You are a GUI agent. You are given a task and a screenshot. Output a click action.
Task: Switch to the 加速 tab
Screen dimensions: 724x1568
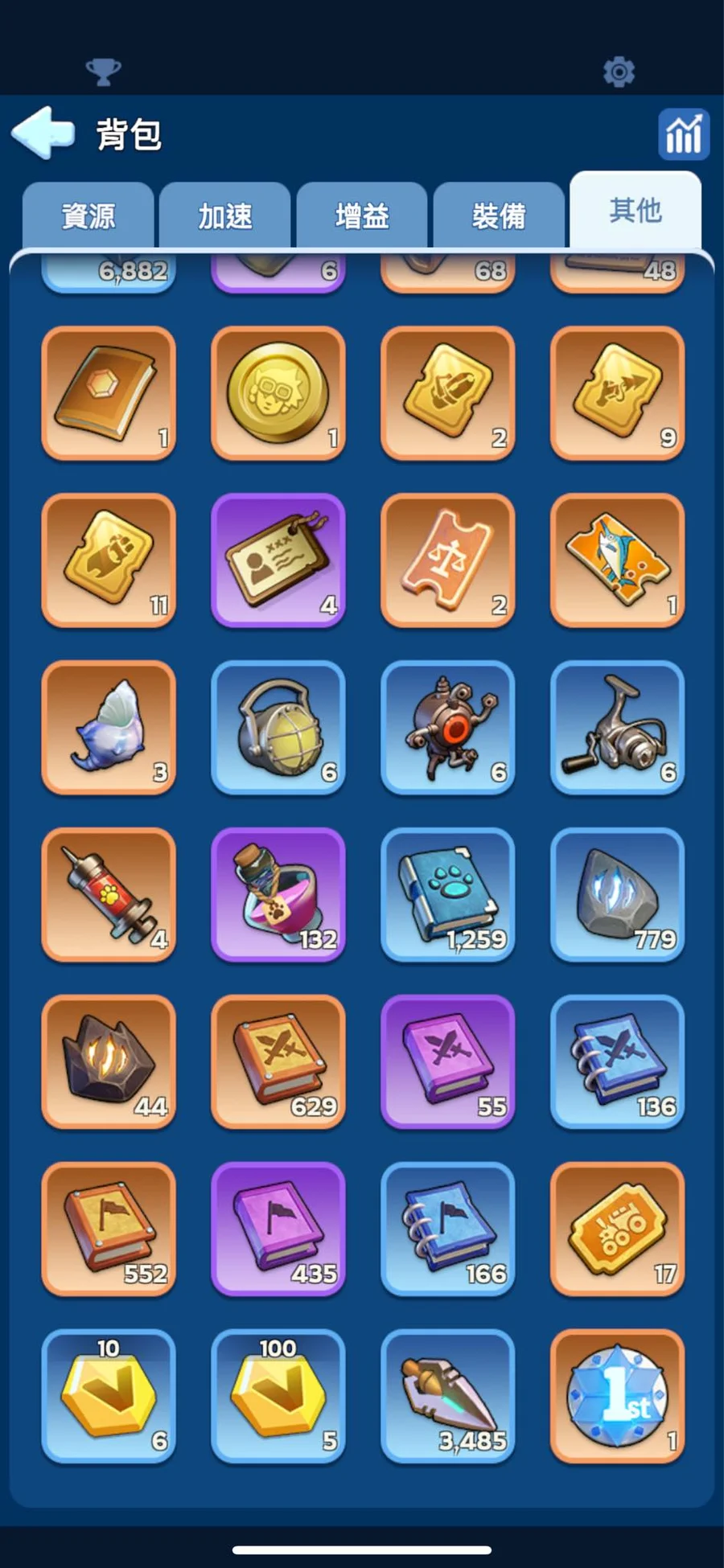coord(225,215)
